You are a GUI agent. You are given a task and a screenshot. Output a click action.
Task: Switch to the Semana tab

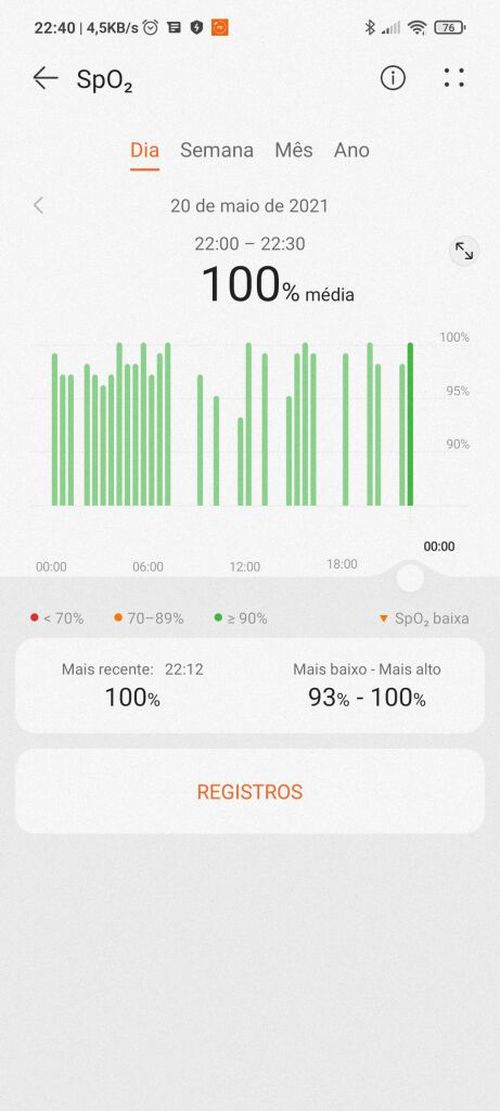(x=217, y=150)
